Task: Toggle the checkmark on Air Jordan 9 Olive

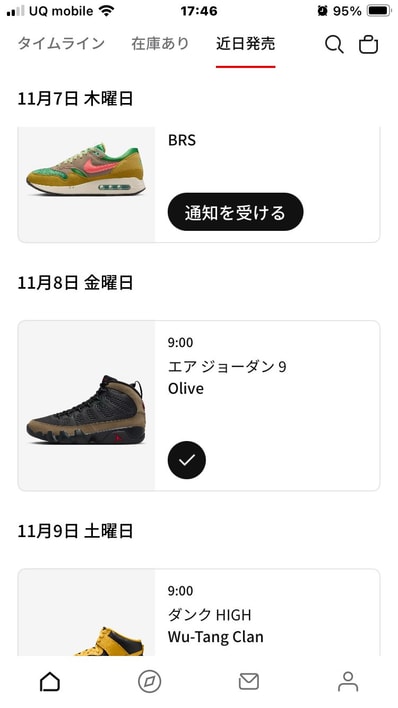Action: [187, 460]
